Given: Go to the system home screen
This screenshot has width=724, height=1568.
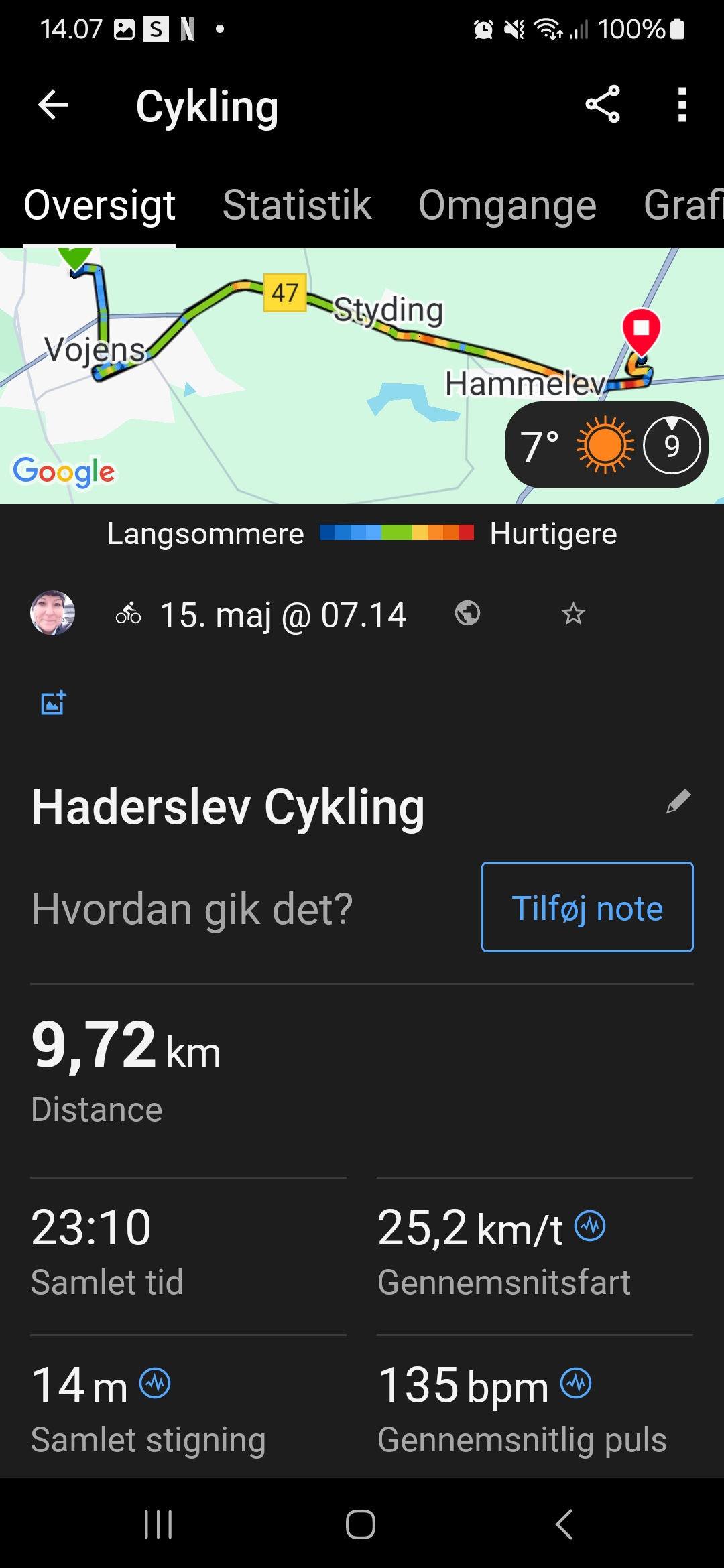Looking at the screenshot, I should click(x=361, y=1524).
